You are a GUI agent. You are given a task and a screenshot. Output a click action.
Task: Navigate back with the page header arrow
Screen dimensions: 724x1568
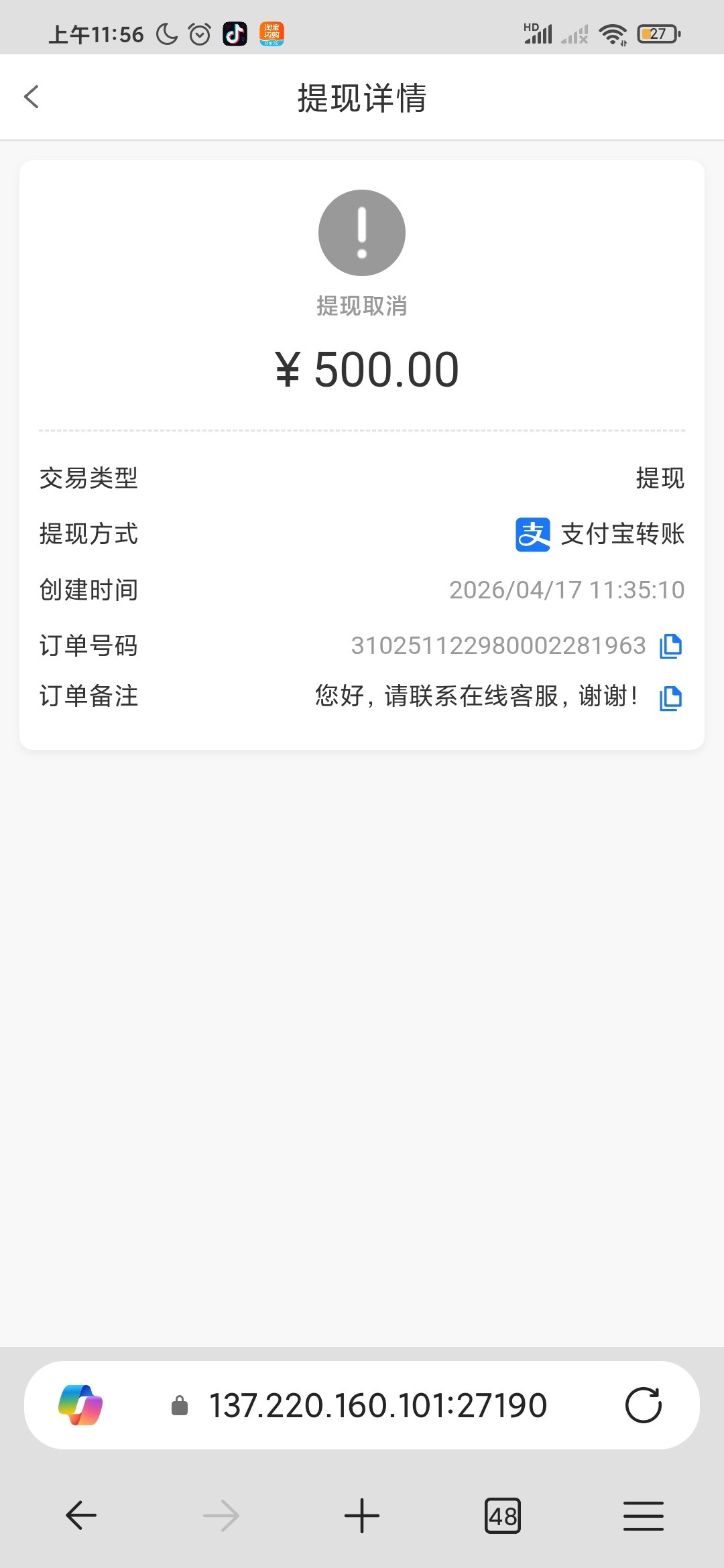(x=32, y=97)
